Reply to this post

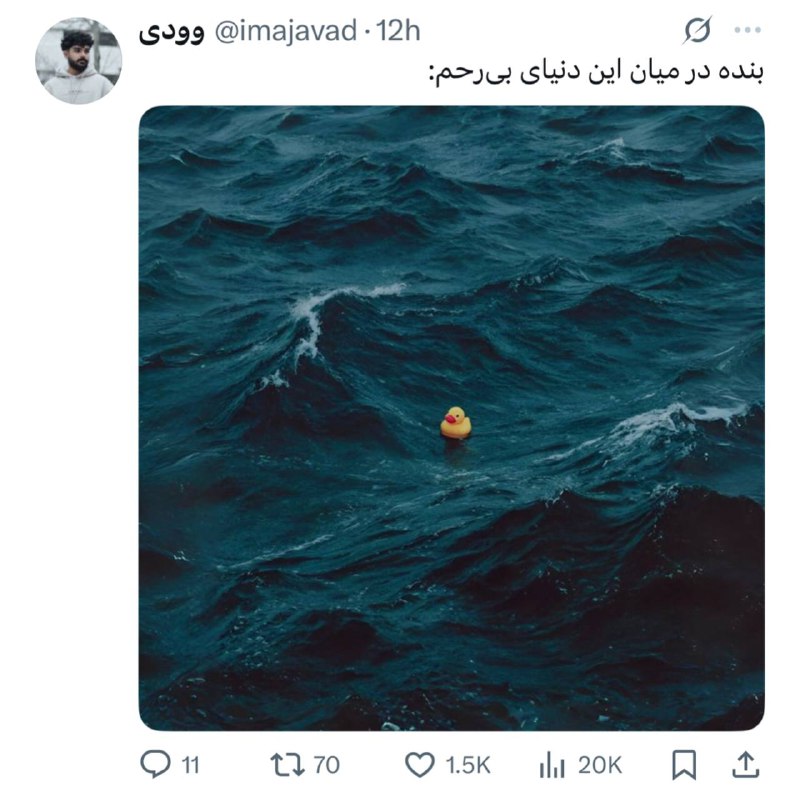coord(156,765)
